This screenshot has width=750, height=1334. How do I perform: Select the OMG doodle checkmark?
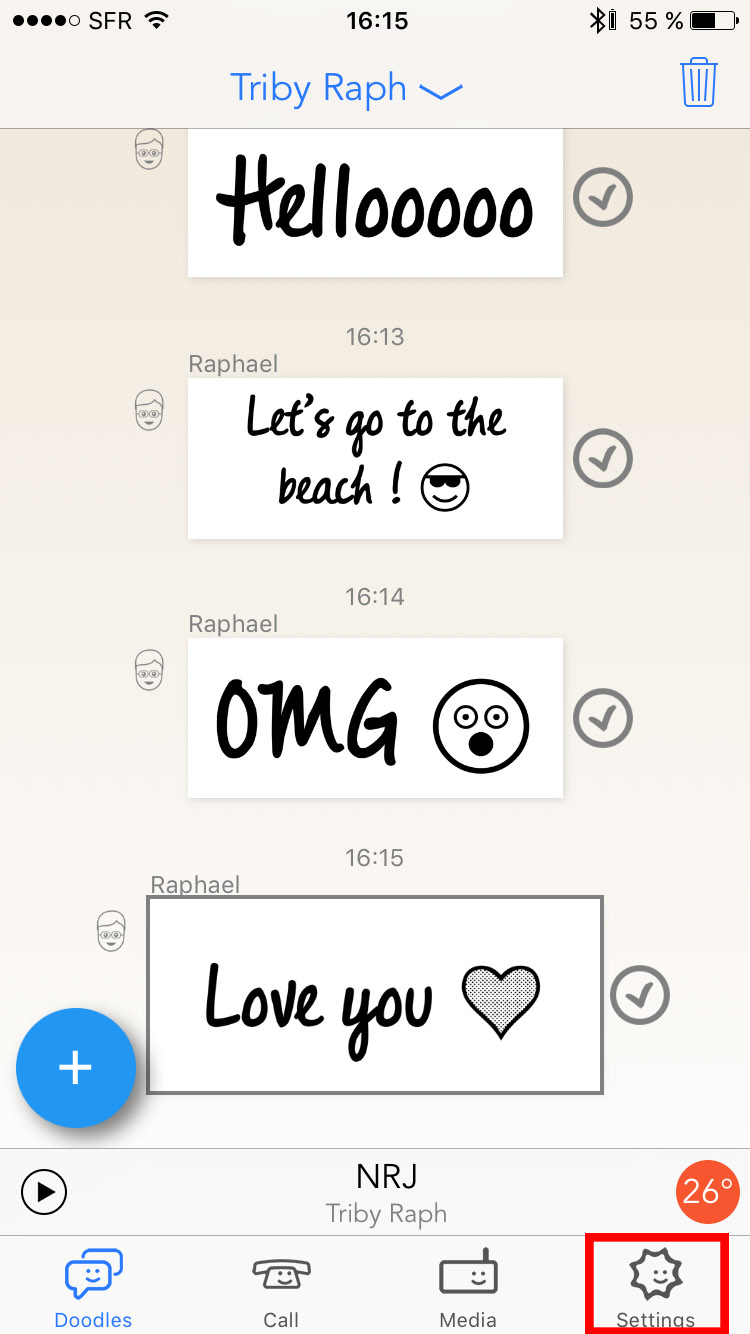coord(603,718)
